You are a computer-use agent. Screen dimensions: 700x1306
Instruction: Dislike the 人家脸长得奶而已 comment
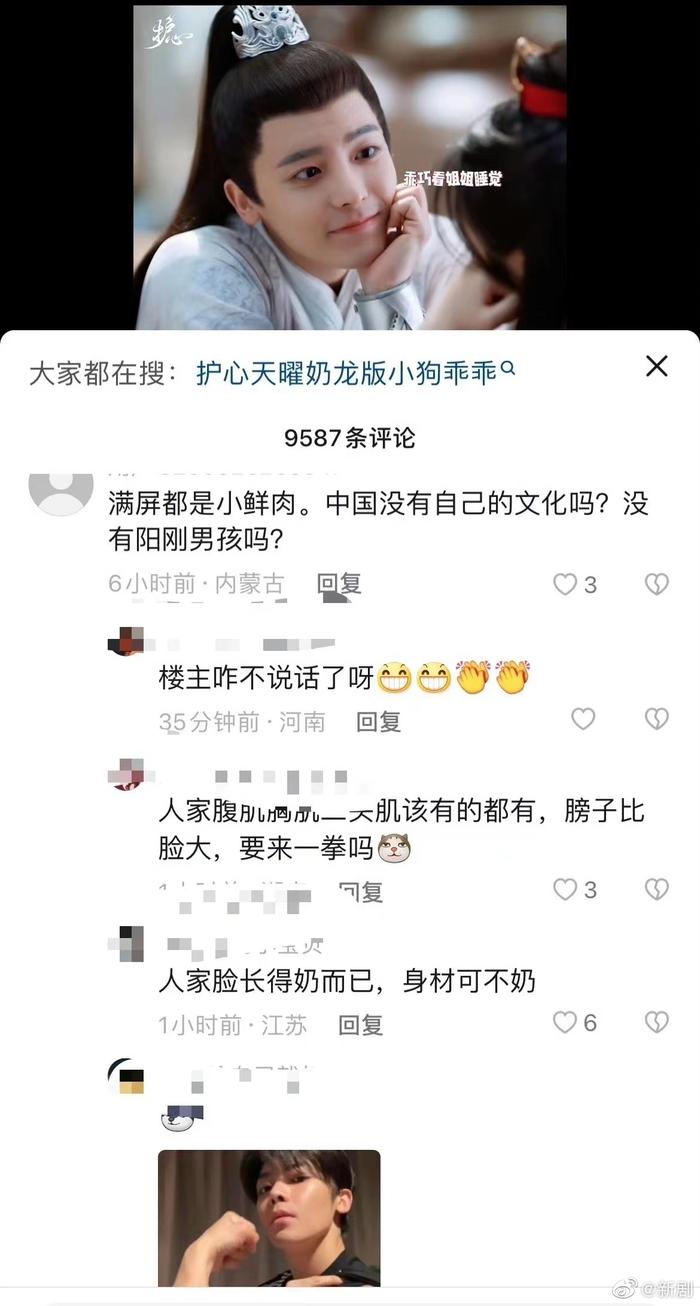(656, 1022)
